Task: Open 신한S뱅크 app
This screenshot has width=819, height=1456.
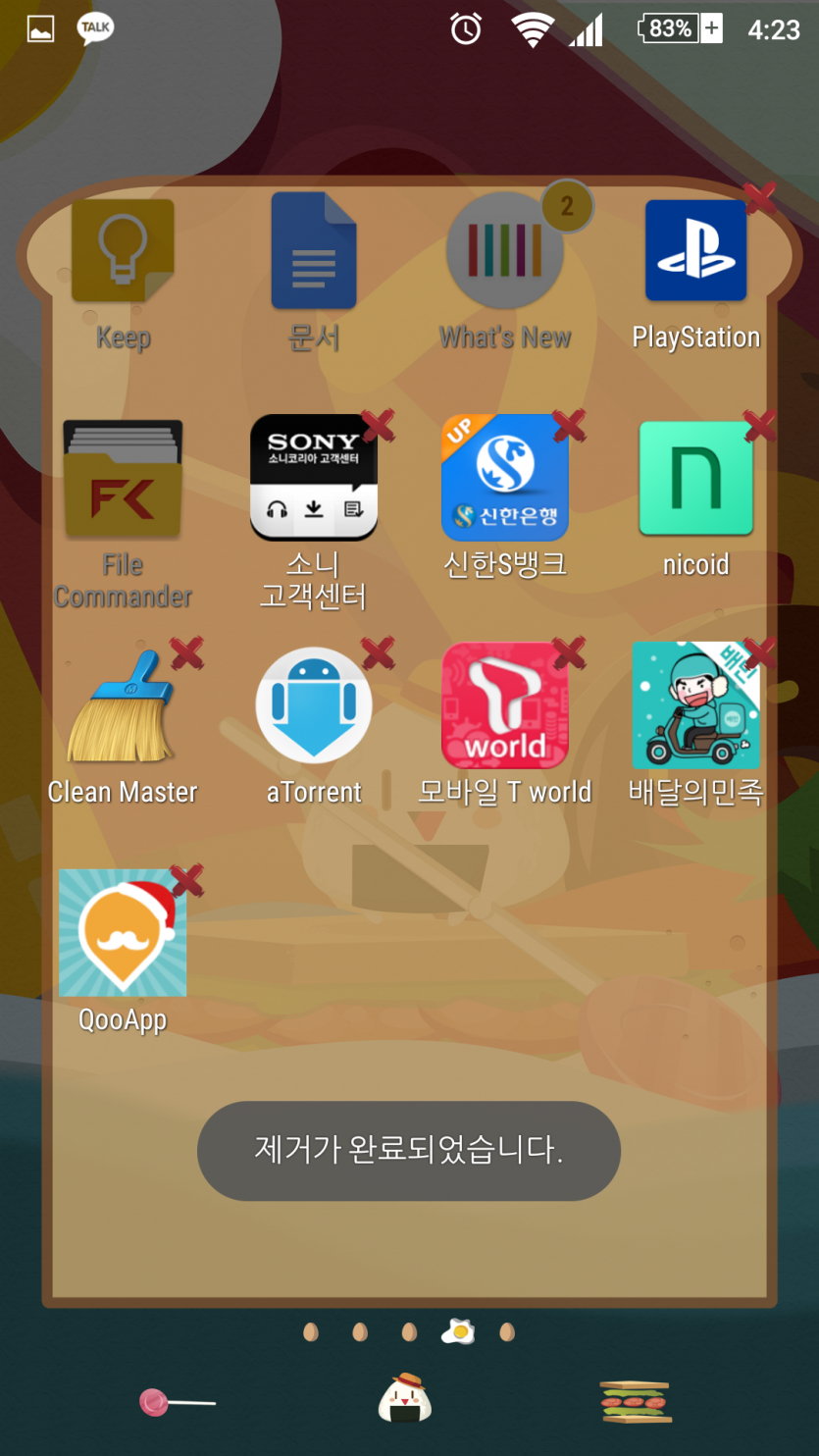Action: click(x=504, y=478)
